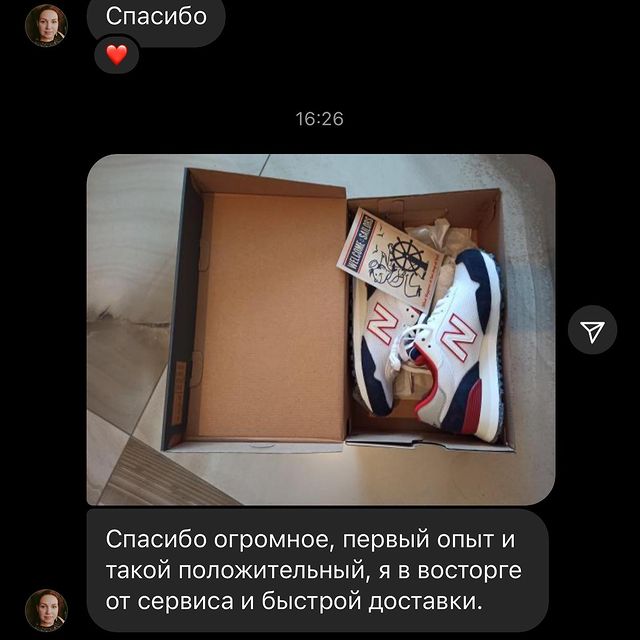View the heart reaction under 'Спасибо'
Screen dimensions: 640x640
(117, 55)
